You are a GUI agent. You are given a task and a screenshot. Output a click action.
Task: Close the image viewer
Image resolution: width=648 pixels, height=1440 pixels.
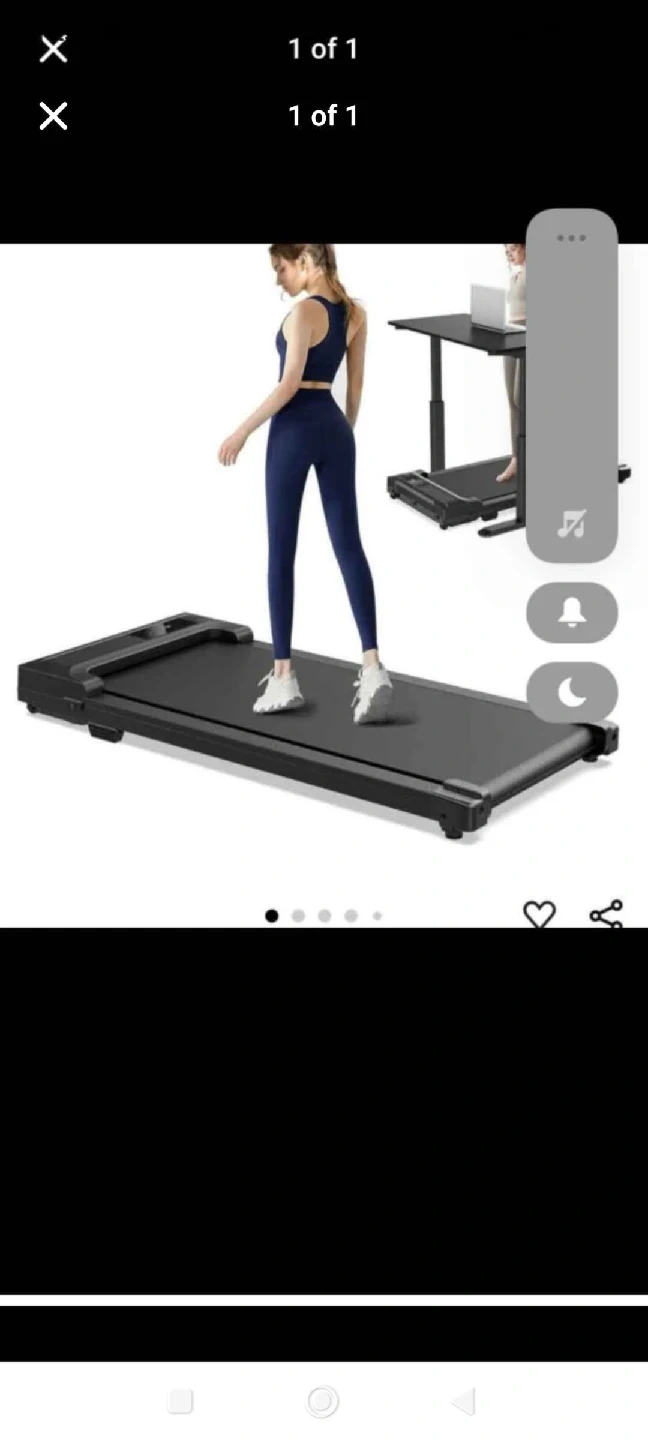tap(53, 116)
